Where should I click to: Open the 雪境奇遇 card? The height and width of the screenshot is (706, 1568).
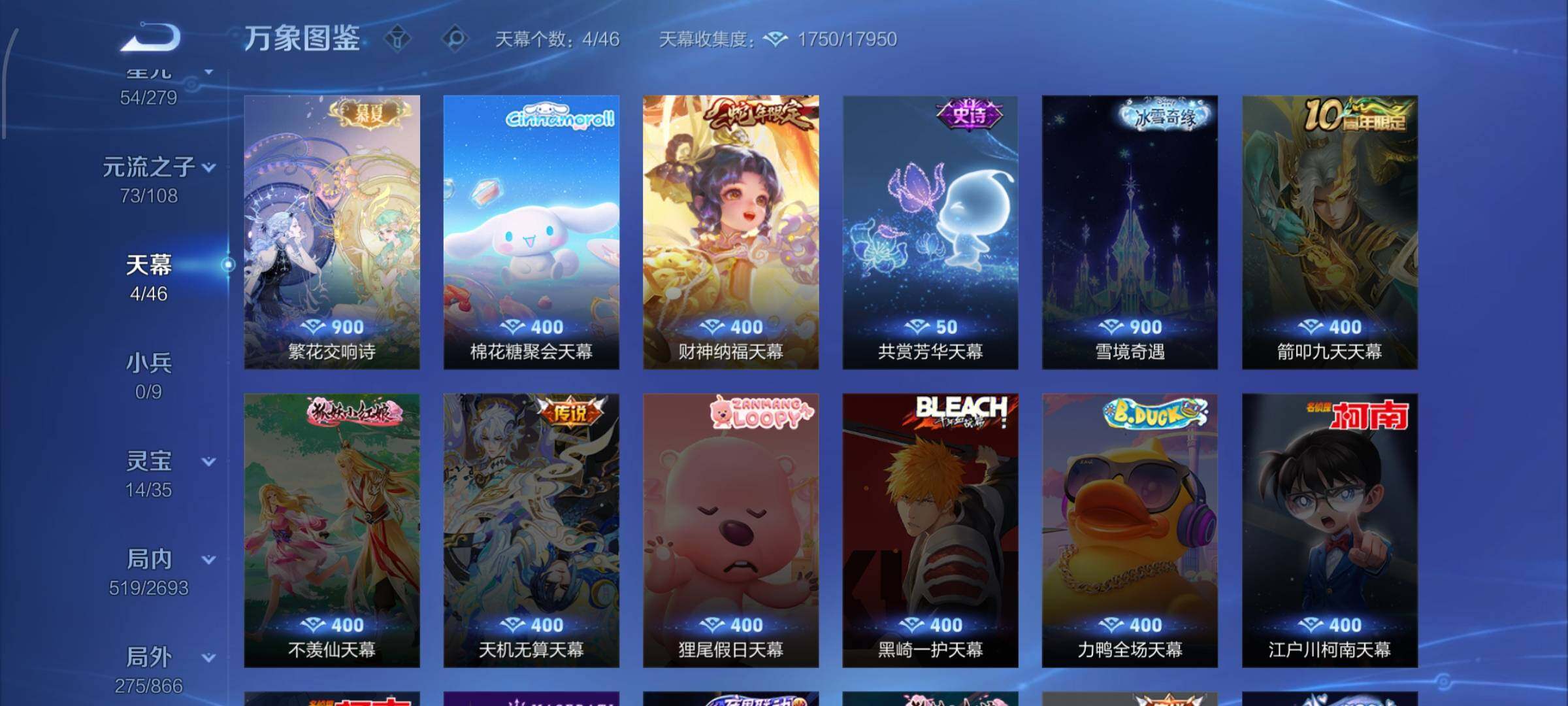pyautogui.click(x=1130, y=232)
